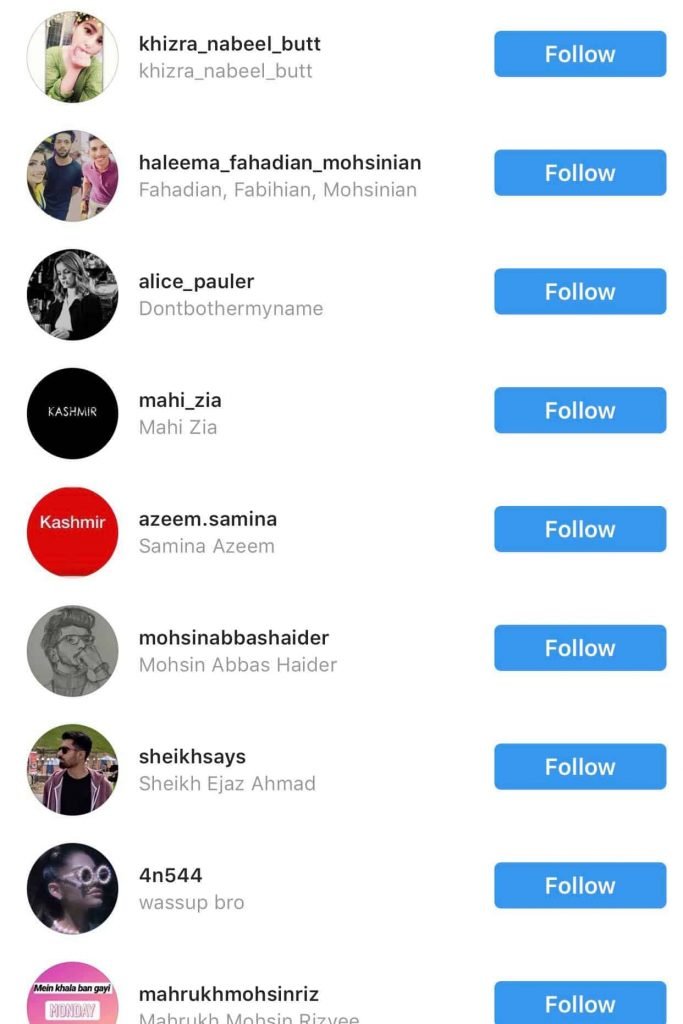Follow haleema_fahadian_mohsinian account
Image resolution: width=683 pixels, height=1024 pixels.
coord(579,173)
